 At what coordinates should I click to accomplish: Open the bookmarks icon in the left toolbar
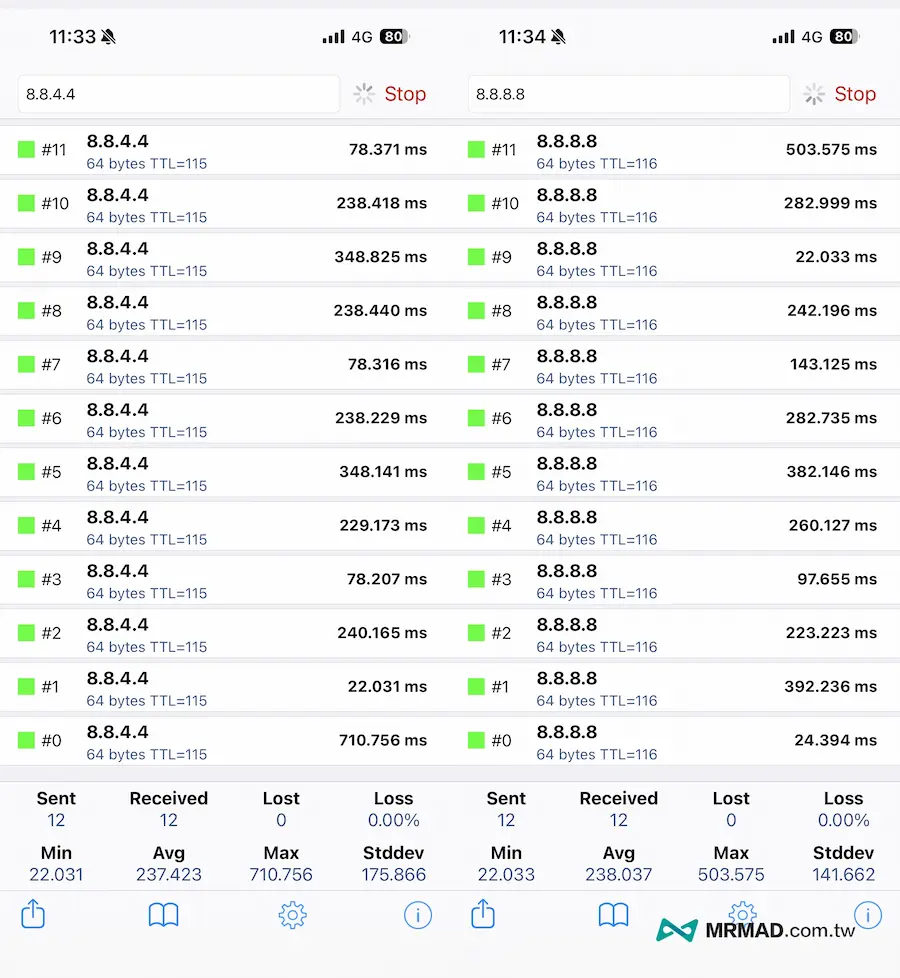163,915
